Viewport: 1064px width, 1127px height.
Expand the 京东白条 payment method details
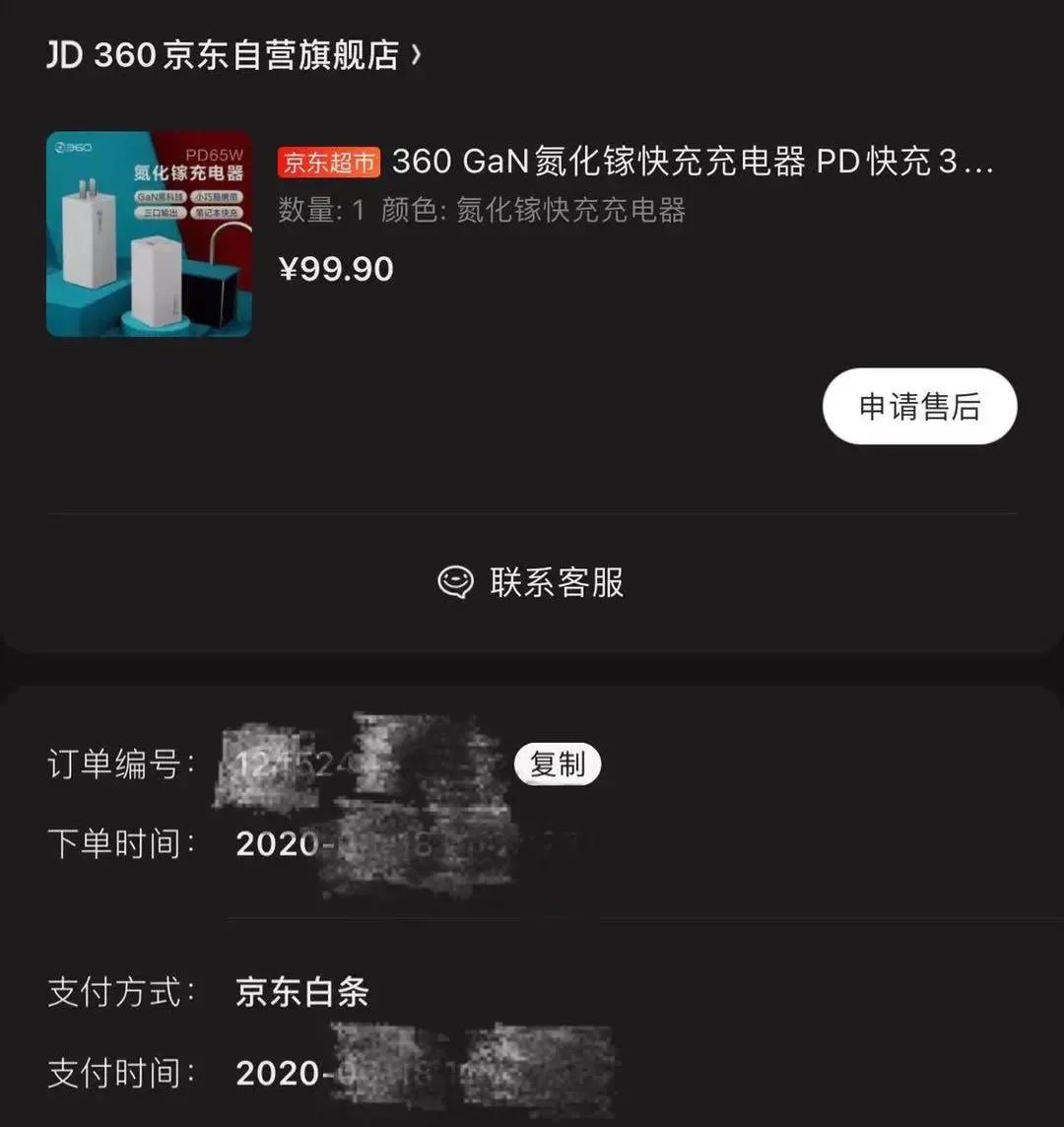pos(300,995)
